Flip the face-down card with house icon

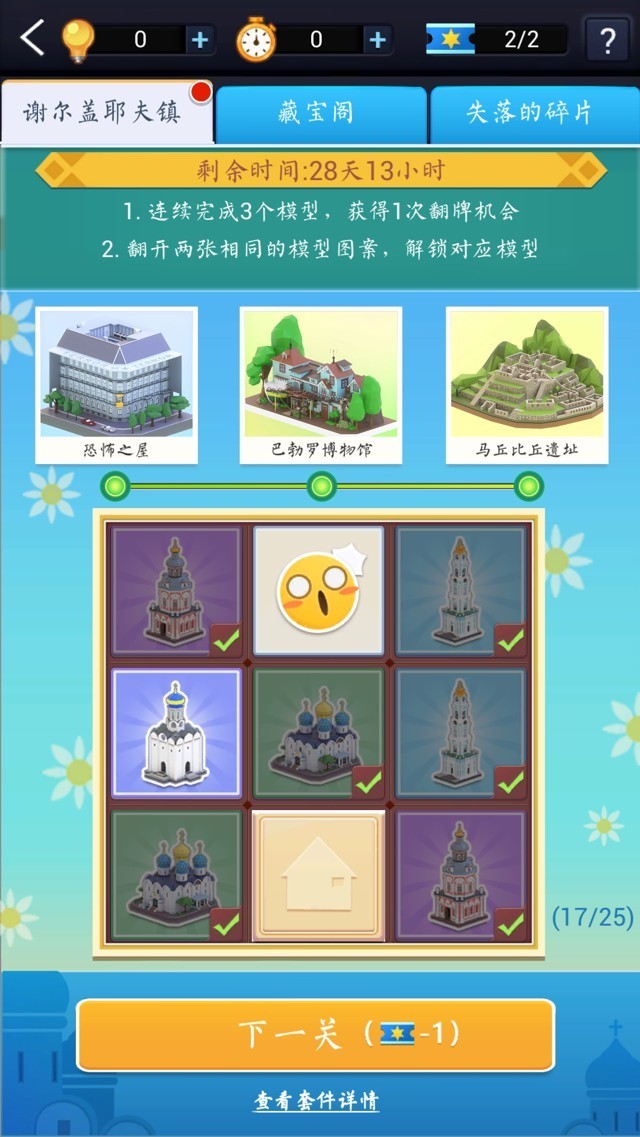(x=319, y=876)
